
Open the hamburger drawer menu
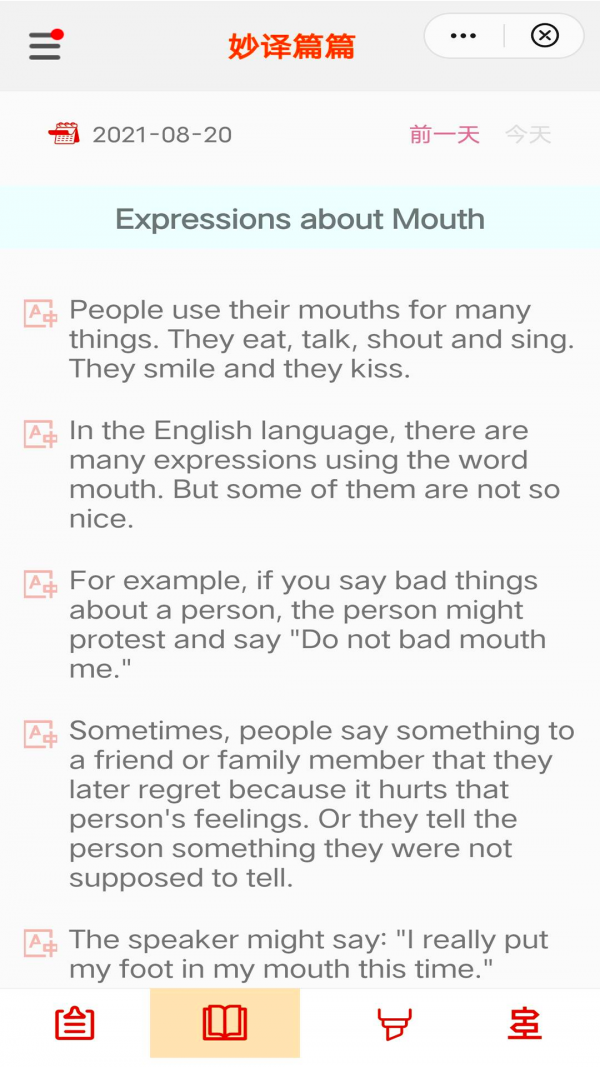tap(45, 45)
